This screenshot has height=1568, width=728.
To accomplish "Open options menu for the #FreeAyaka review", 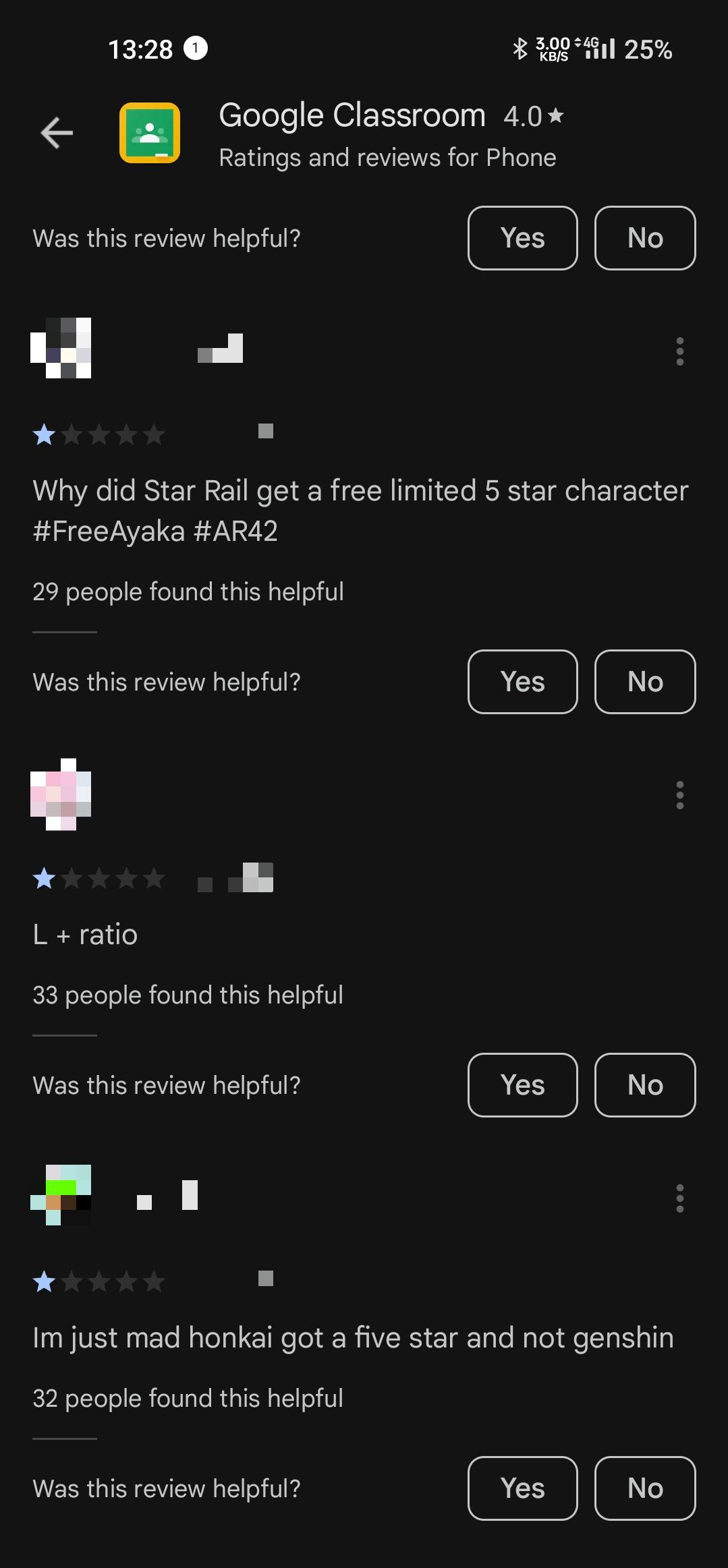I will tap(679, 351).
